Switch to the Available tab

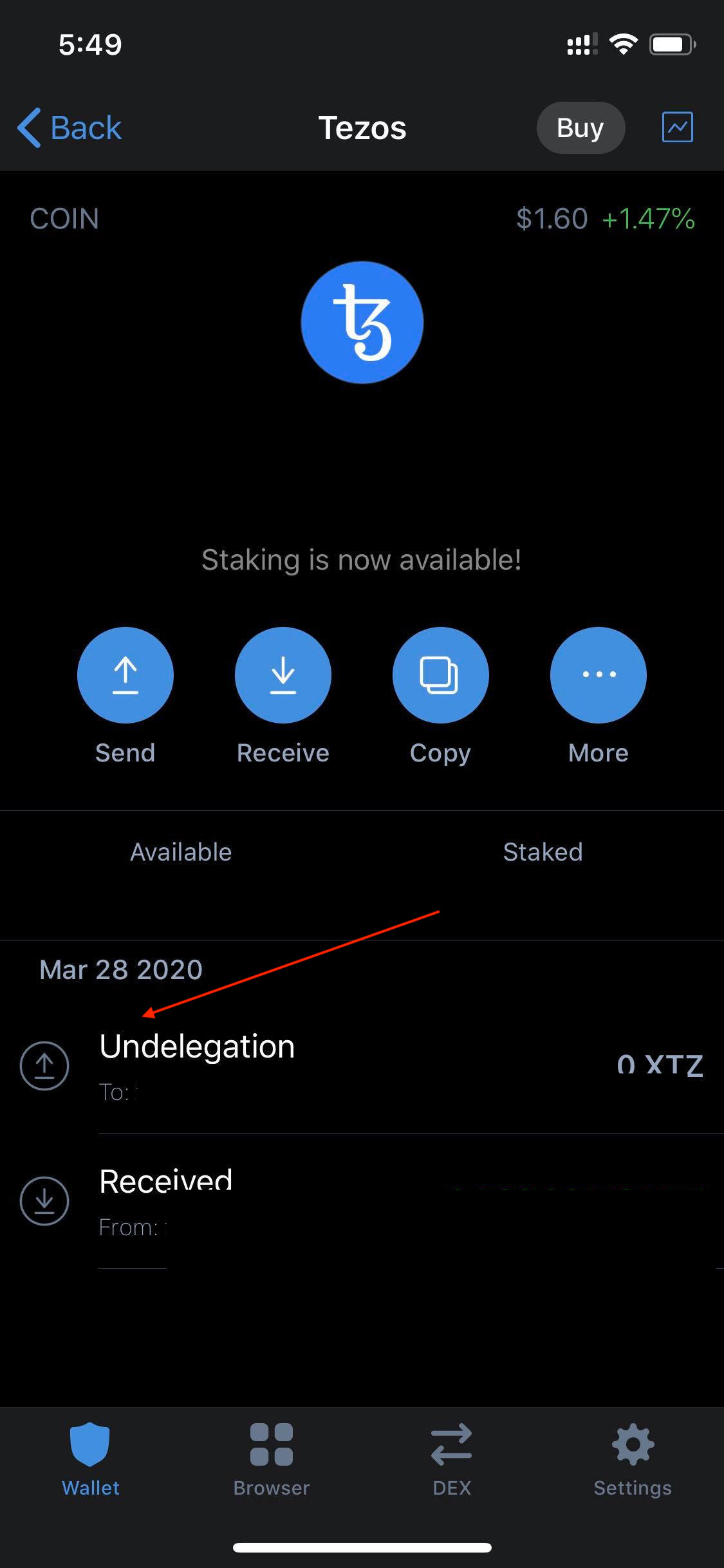181,852
